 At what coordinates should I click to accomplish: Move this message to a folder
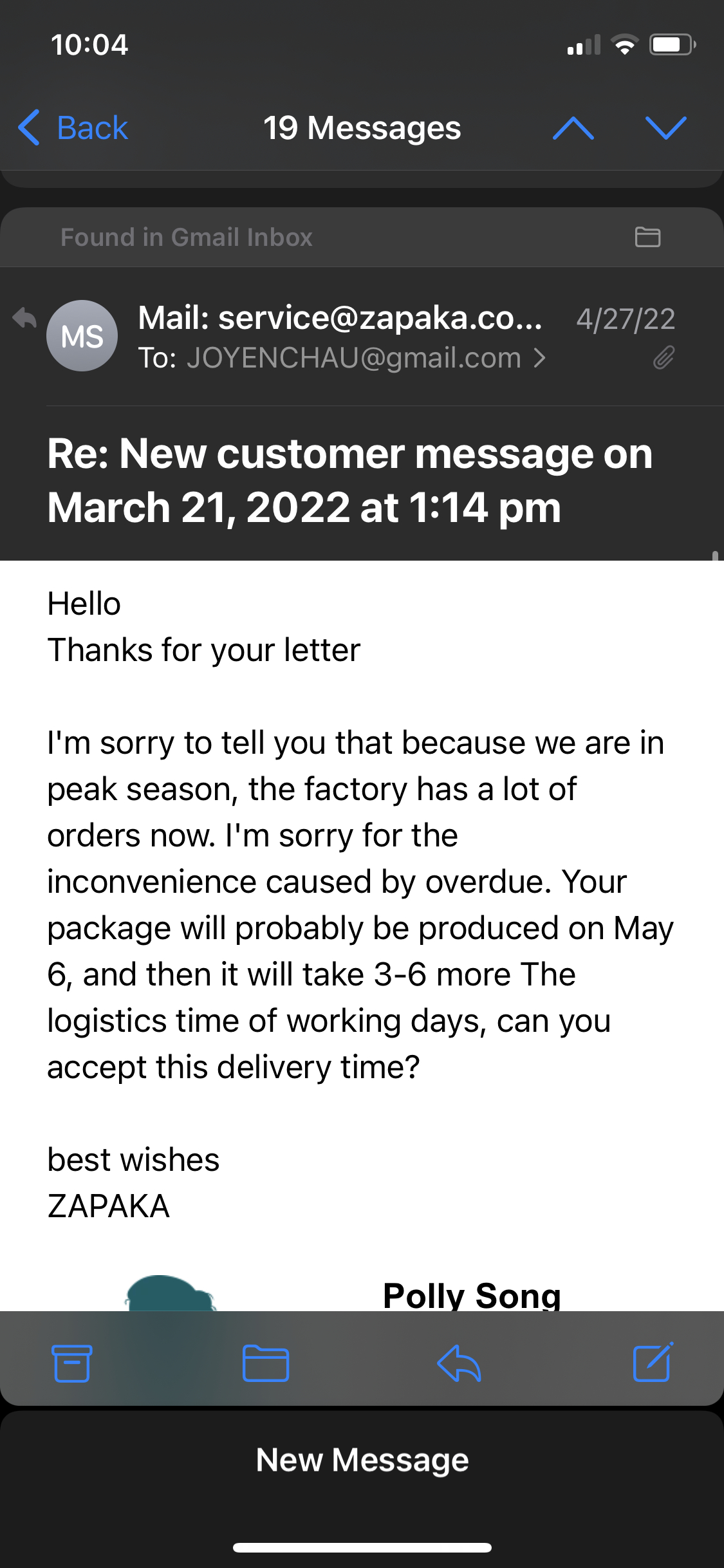[265, 1363]
